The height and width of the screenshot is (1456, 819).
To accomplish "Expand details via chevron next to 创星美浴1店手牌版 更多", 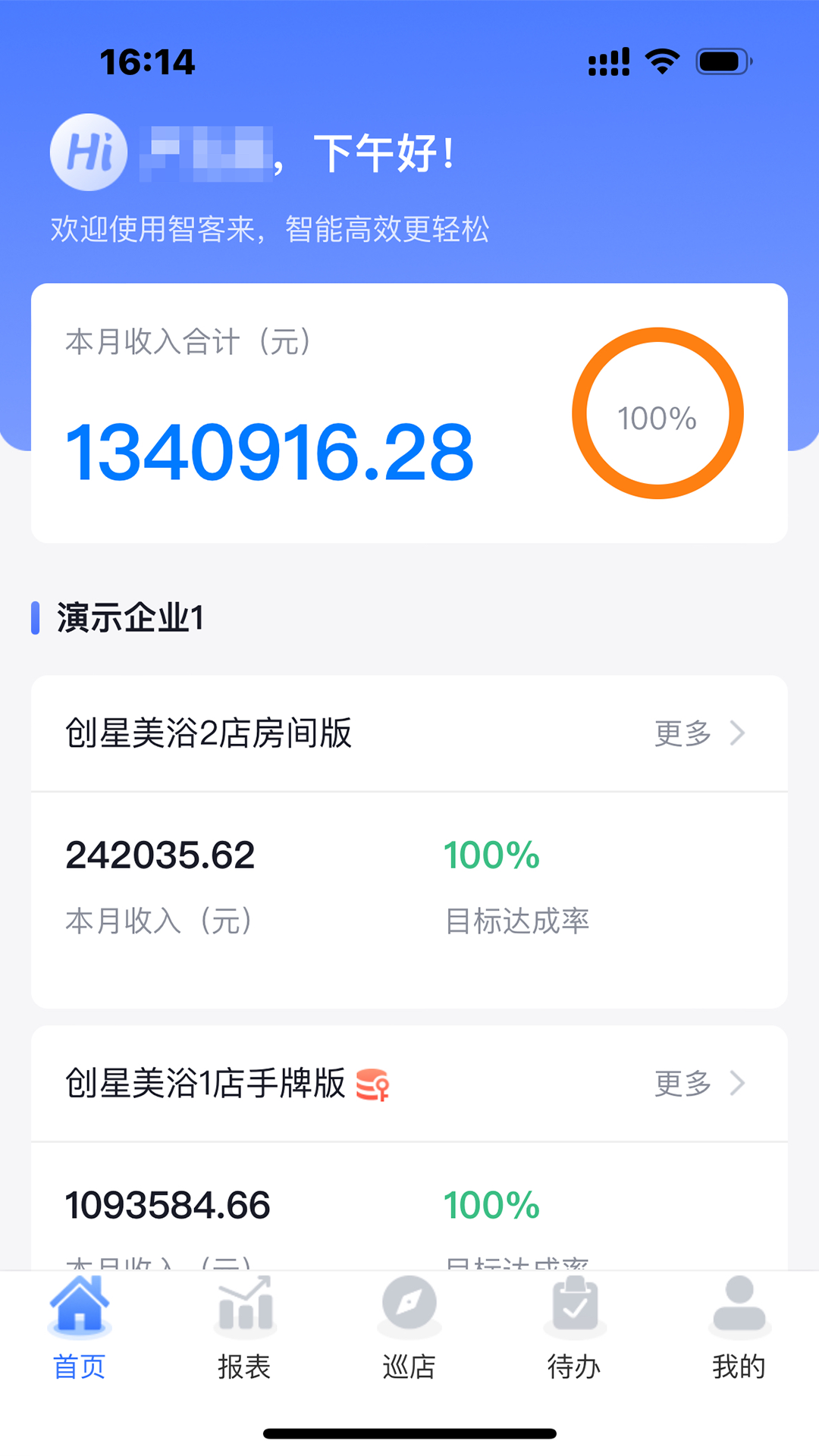I will tap(739, 1084).
